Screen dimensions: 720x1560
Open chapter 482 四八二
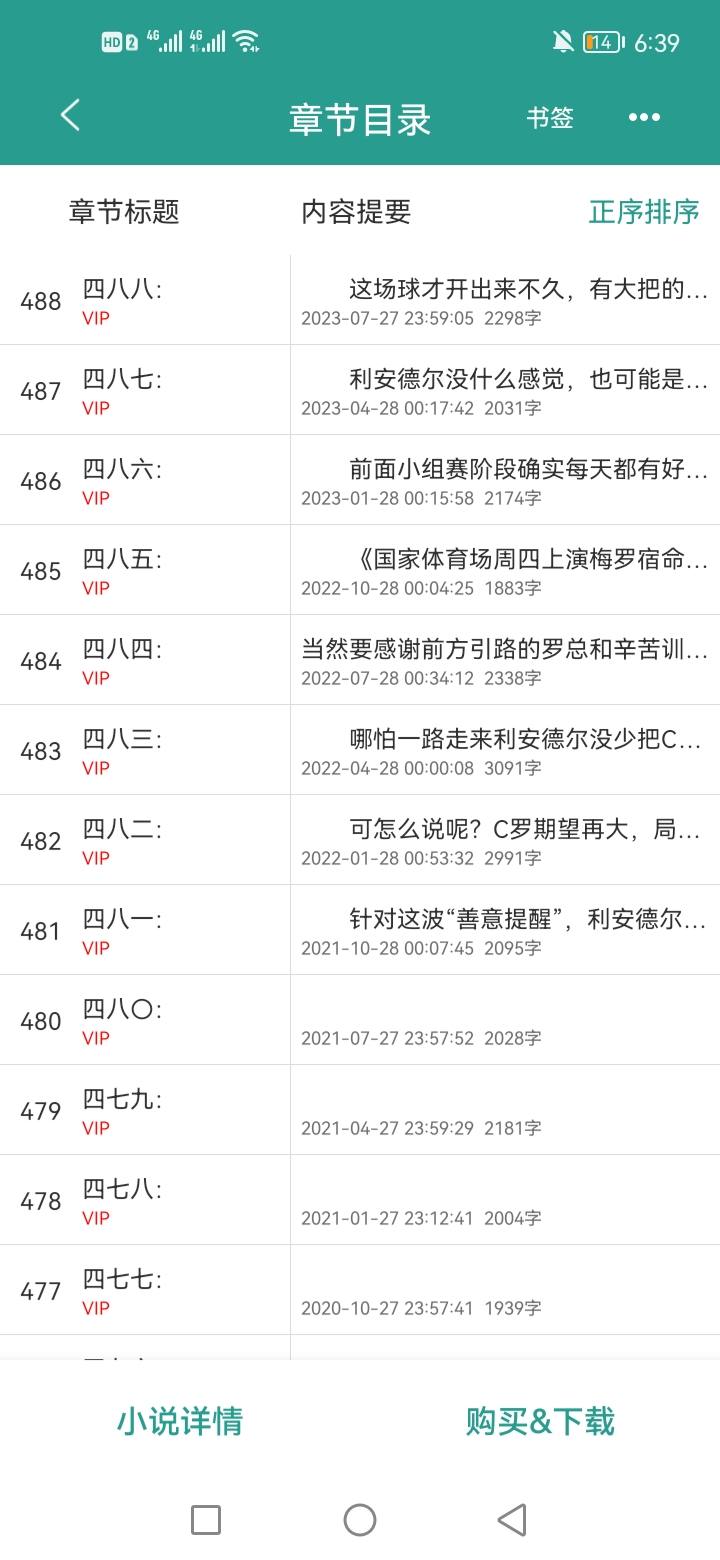tap(360, 840)
